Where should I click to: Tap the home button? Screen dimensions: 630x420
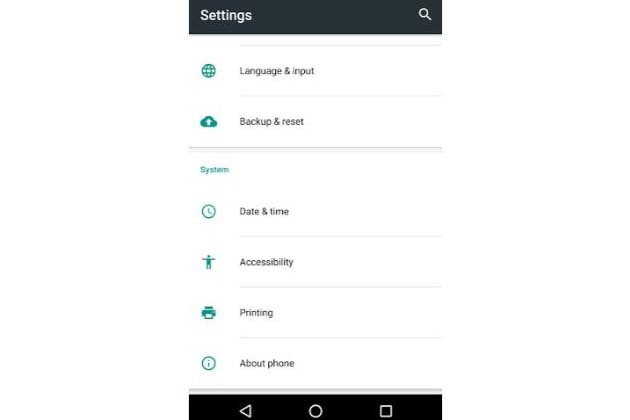[316, 410]
